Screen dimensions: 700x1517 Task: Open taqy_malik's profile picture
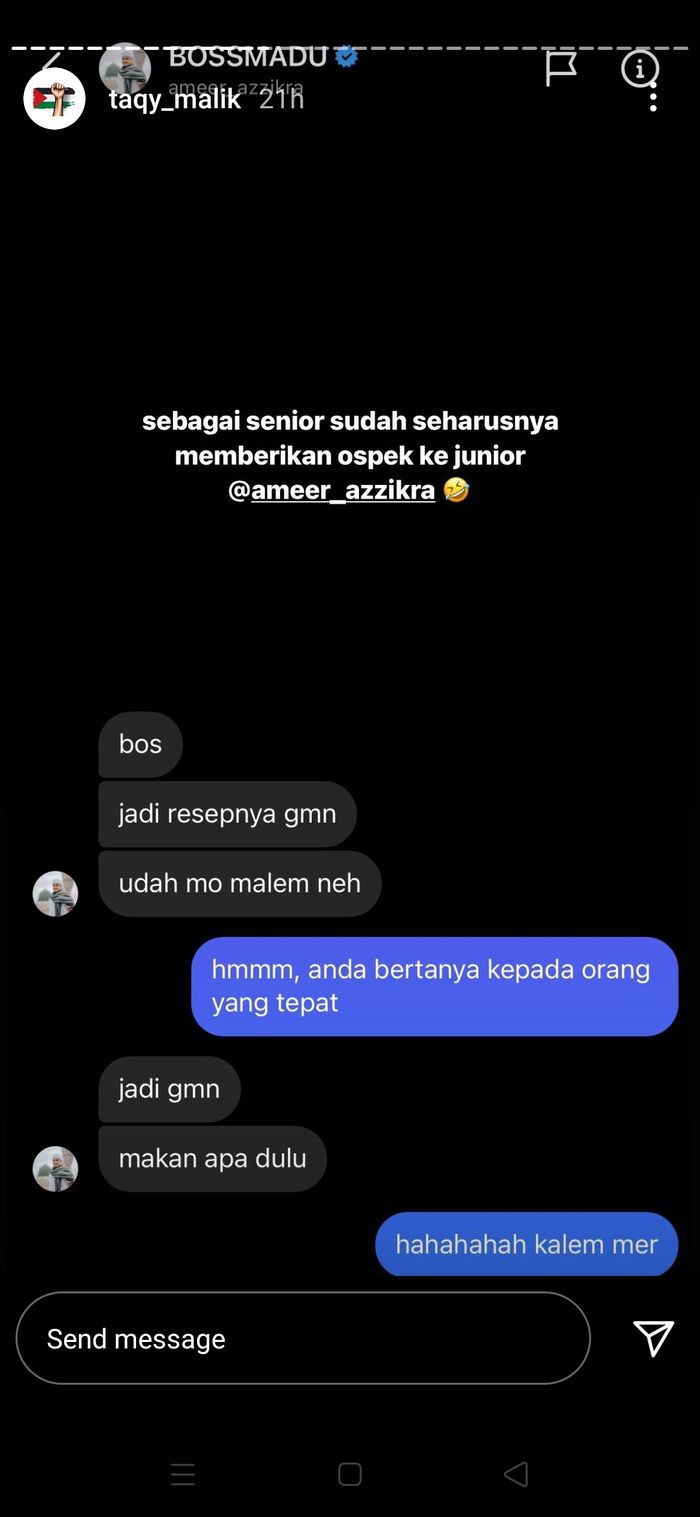tap(54, 99)
